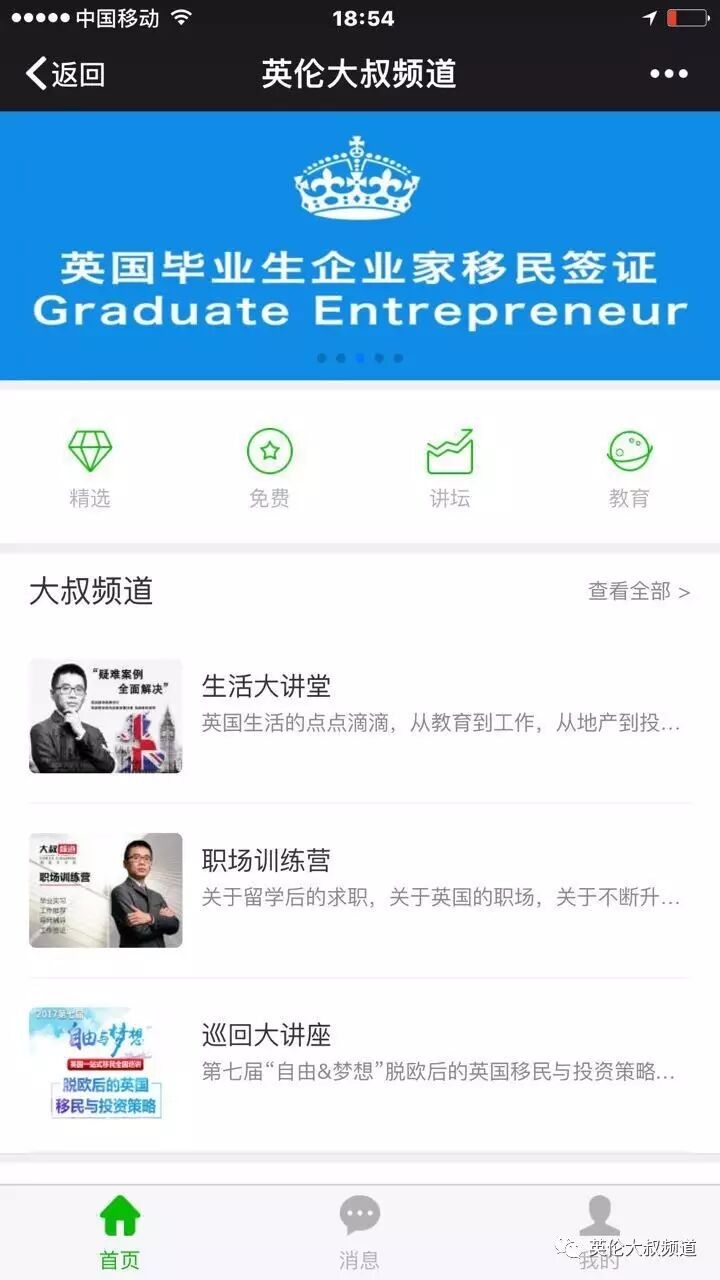720x1280 pixels.
Task: Open the Graduate Entrepreneur visa banner
Action: [360, 245]
